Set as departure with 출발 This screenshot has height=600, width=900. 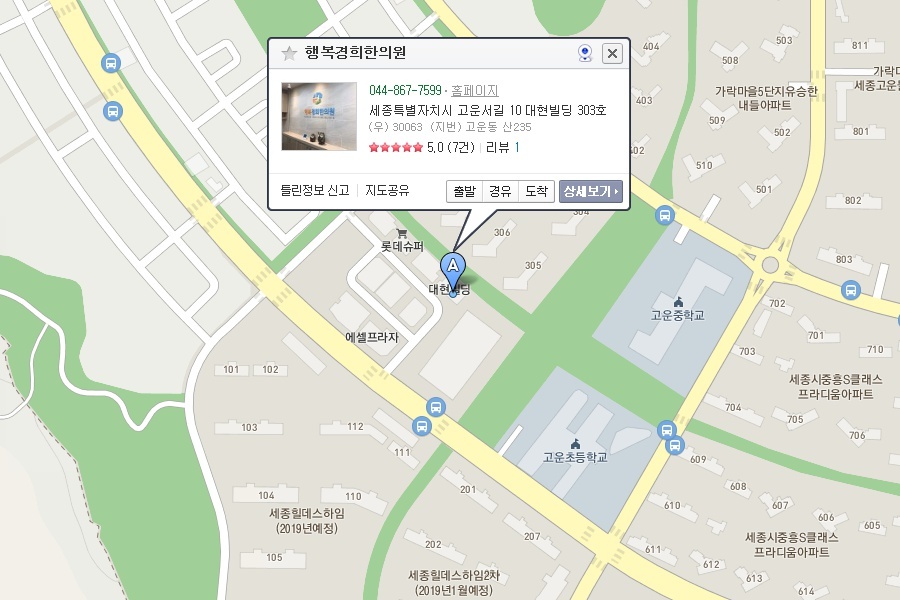(x=464, y=191)
